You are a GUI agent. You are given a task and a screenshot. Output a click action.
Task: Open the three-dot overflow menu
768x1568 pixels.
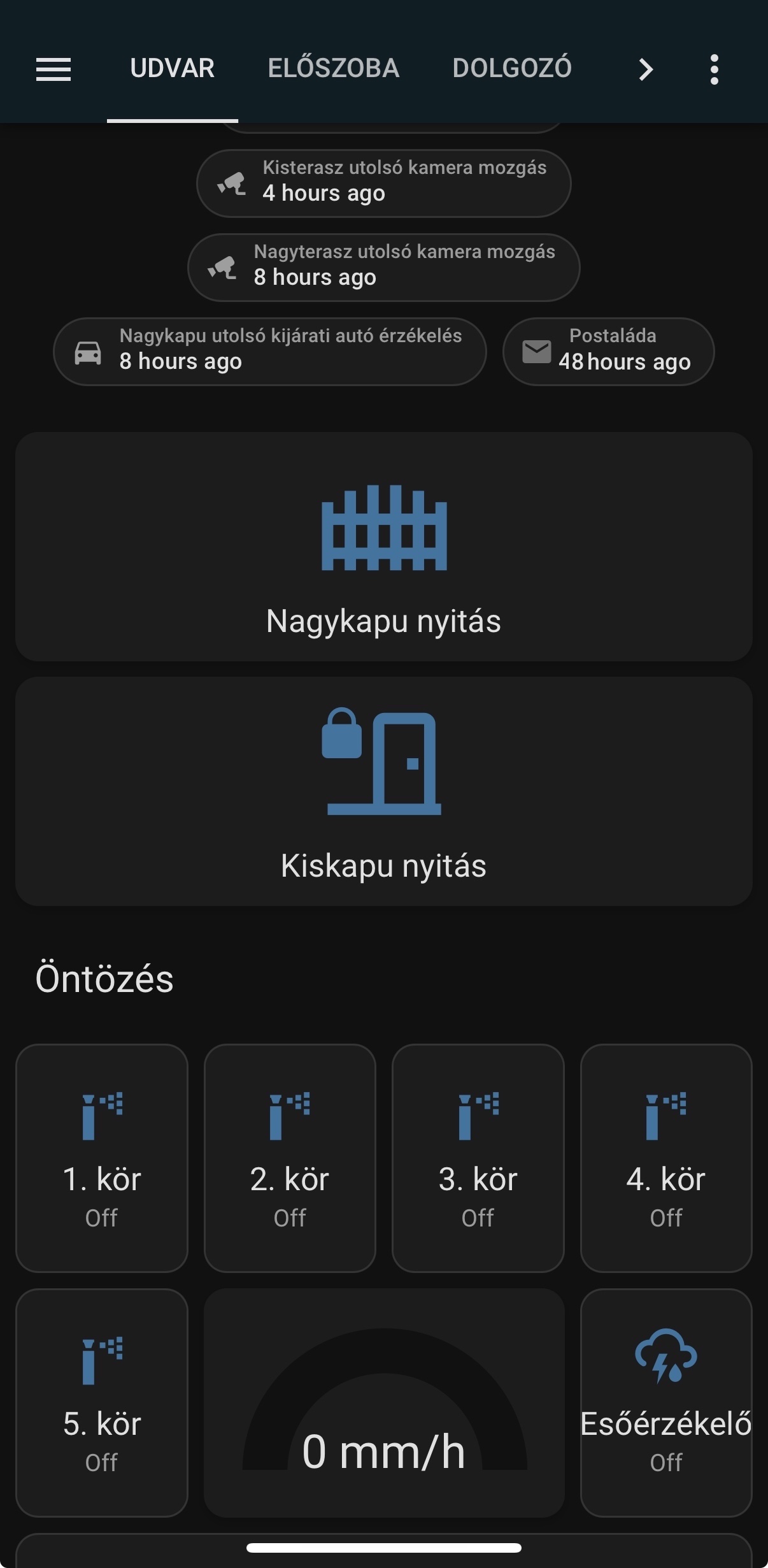(x=715, y=69)
